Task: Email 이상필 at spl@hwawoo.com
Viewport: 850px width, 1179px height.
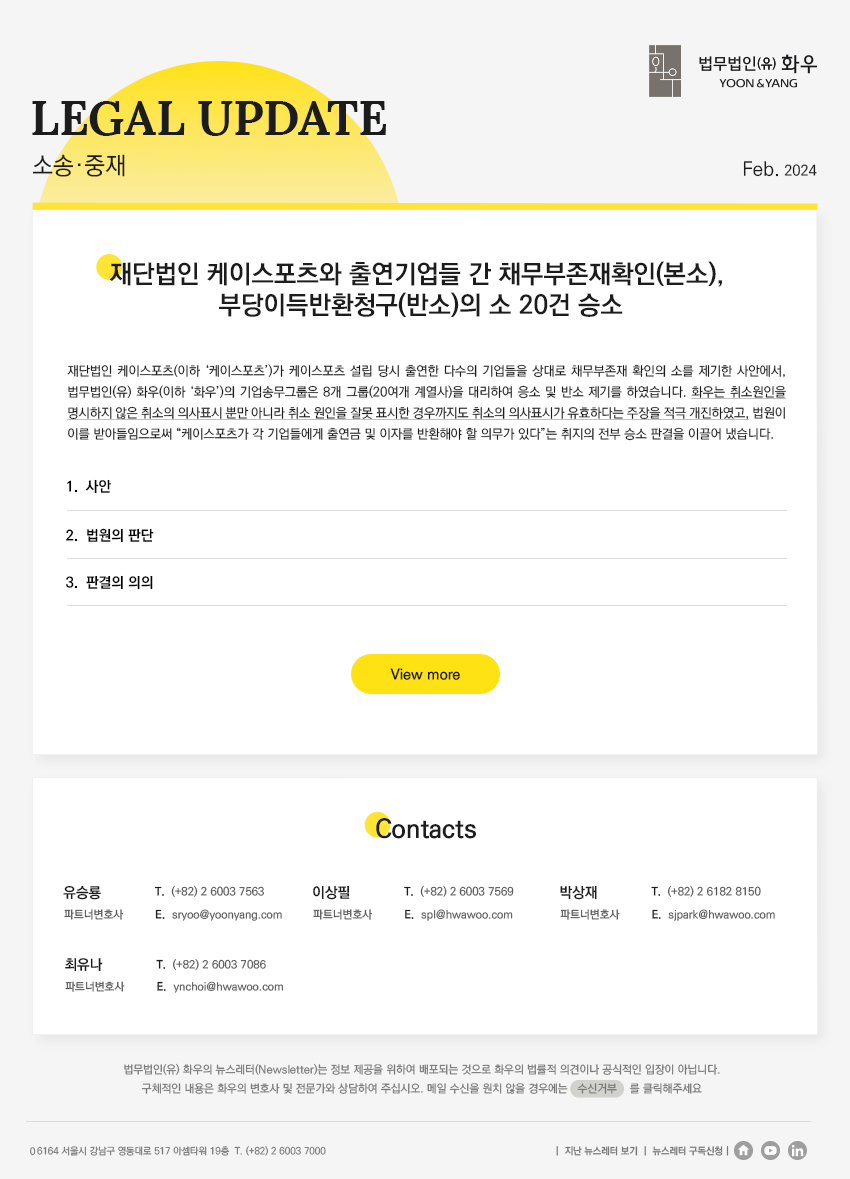Action: (x=466, y=915)
